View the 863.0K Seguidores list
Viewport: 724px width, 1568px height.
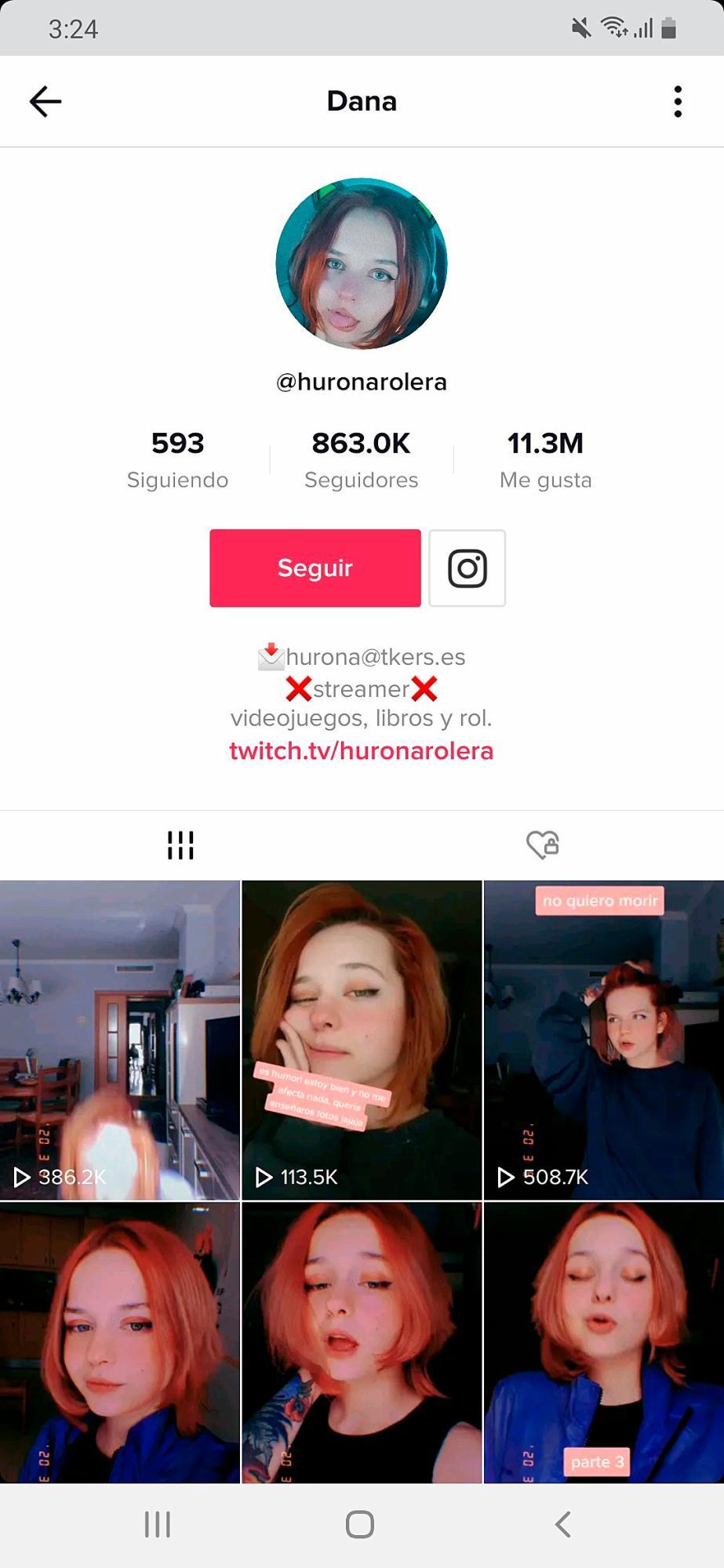pyautogui.click(x=361, y=459)
